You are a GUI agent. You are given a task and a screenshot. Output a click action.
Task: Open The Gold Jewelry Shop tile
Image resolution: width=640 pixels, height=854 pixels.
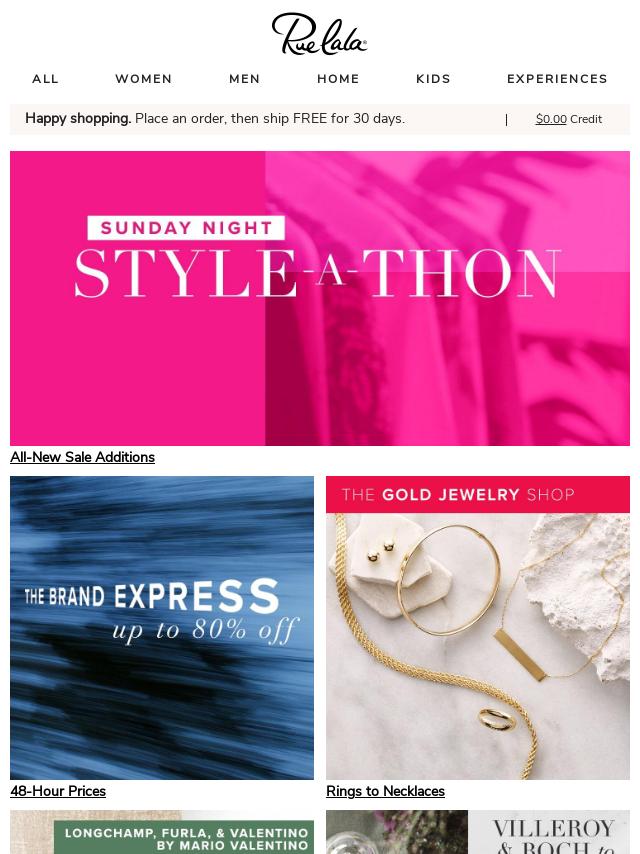(x=478, y=627)
